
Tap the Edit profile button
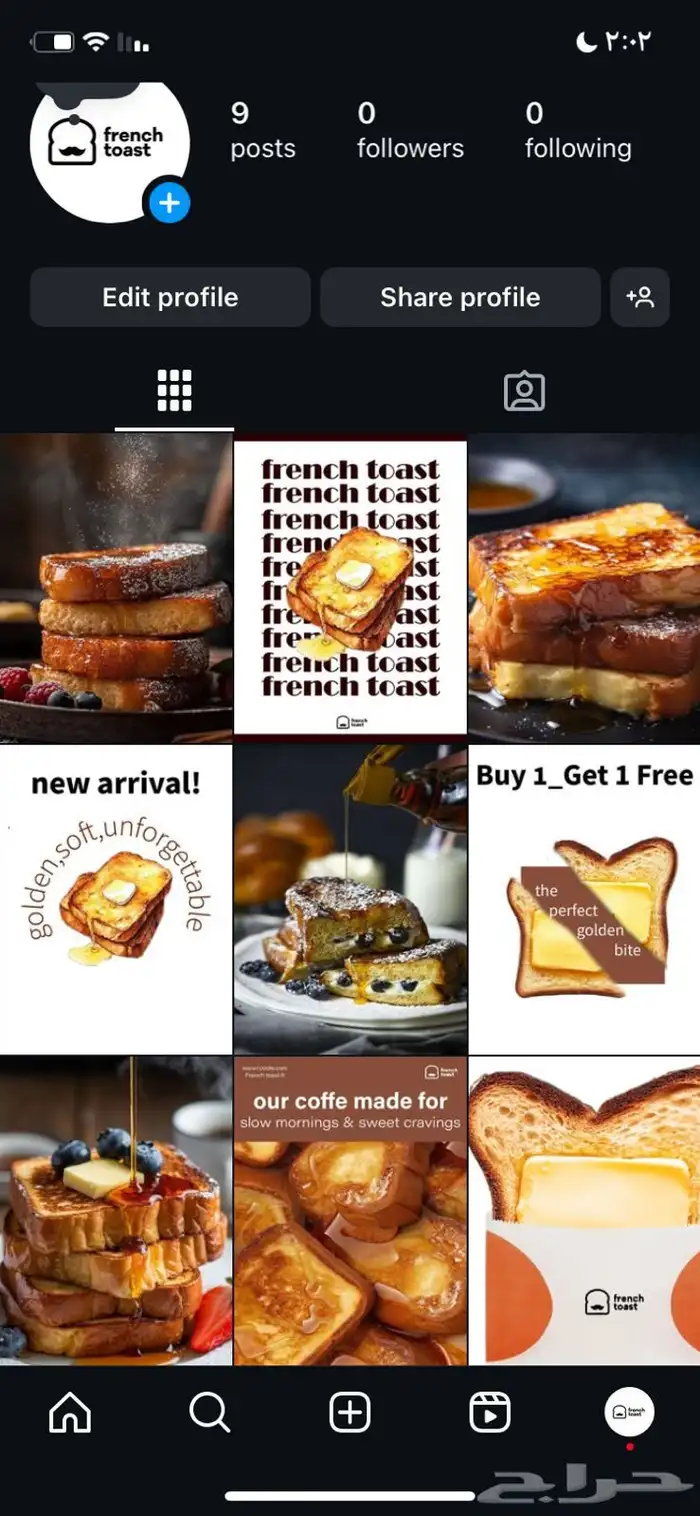[170, 297]
